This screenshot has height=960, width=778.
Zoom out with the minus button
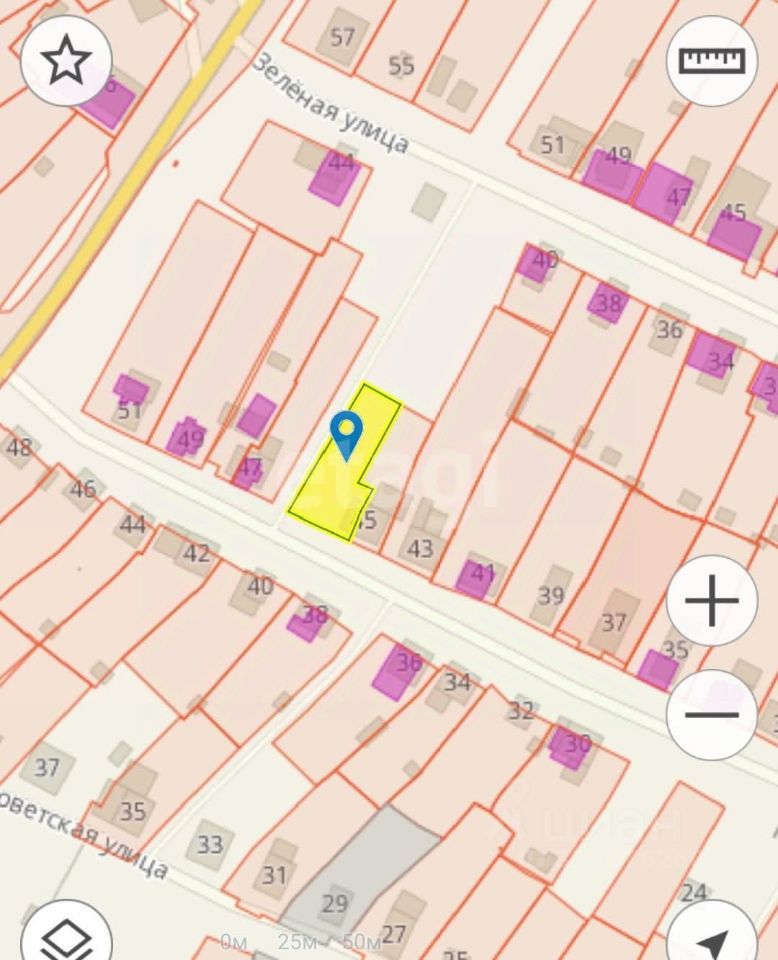(712, 714)
